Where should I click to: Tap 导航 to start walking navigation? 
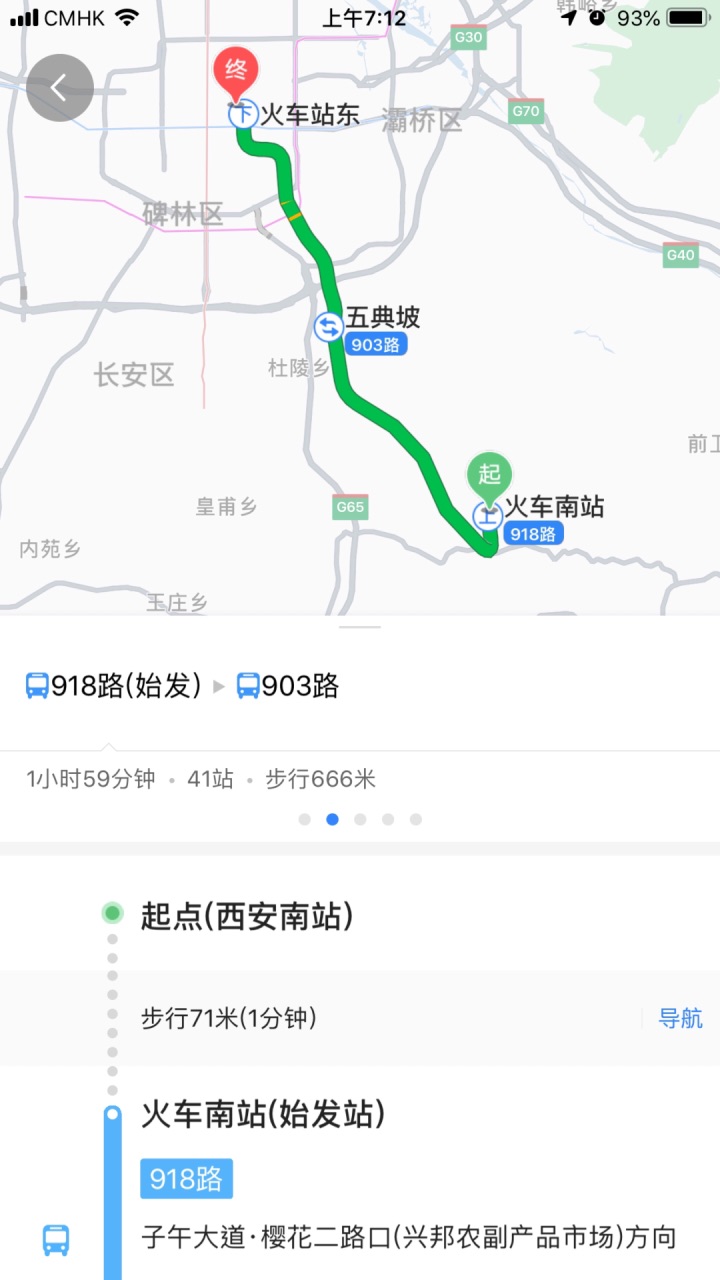(x=680, y=1018)
